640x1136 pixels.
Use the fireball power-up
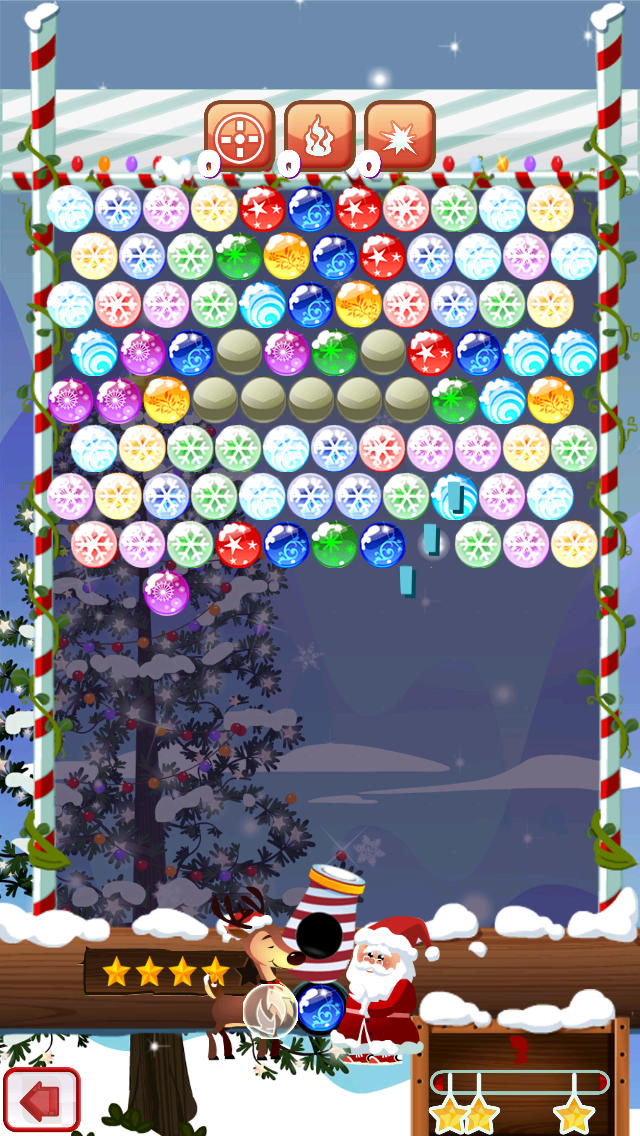click(319, 135)
